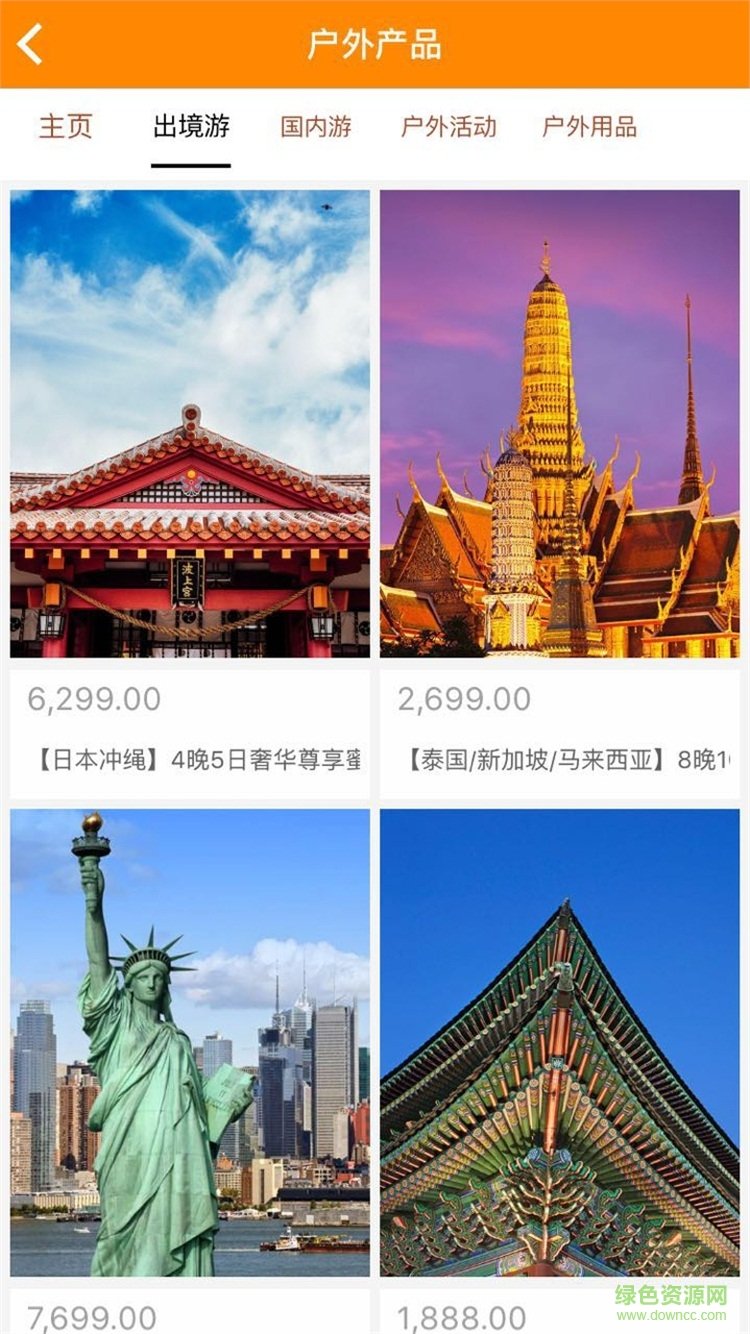Switch to the 主页 tab
This screenshot has width=750, height=1334.
[x=66, y=127]
